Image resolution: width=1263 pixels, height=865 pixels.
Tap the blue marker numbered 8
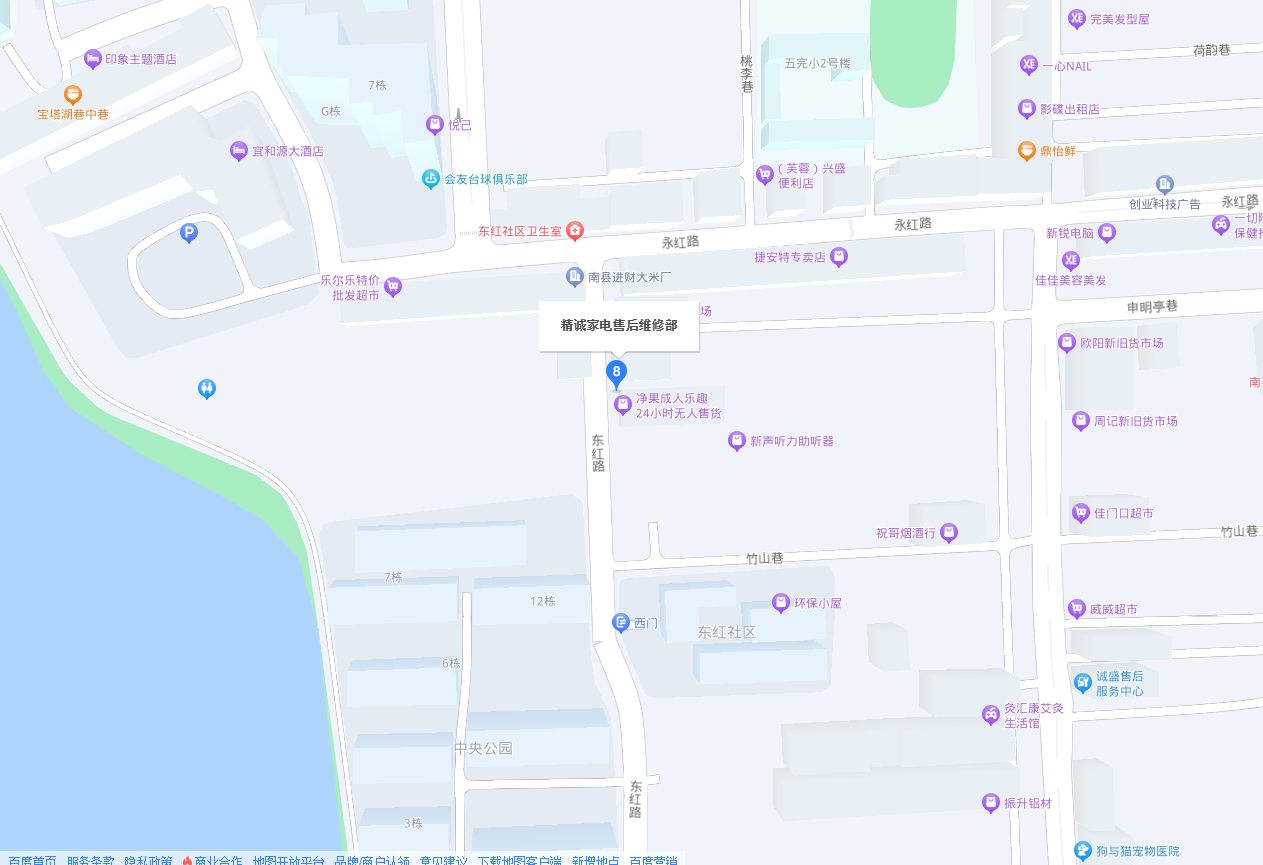click(617, 373)
